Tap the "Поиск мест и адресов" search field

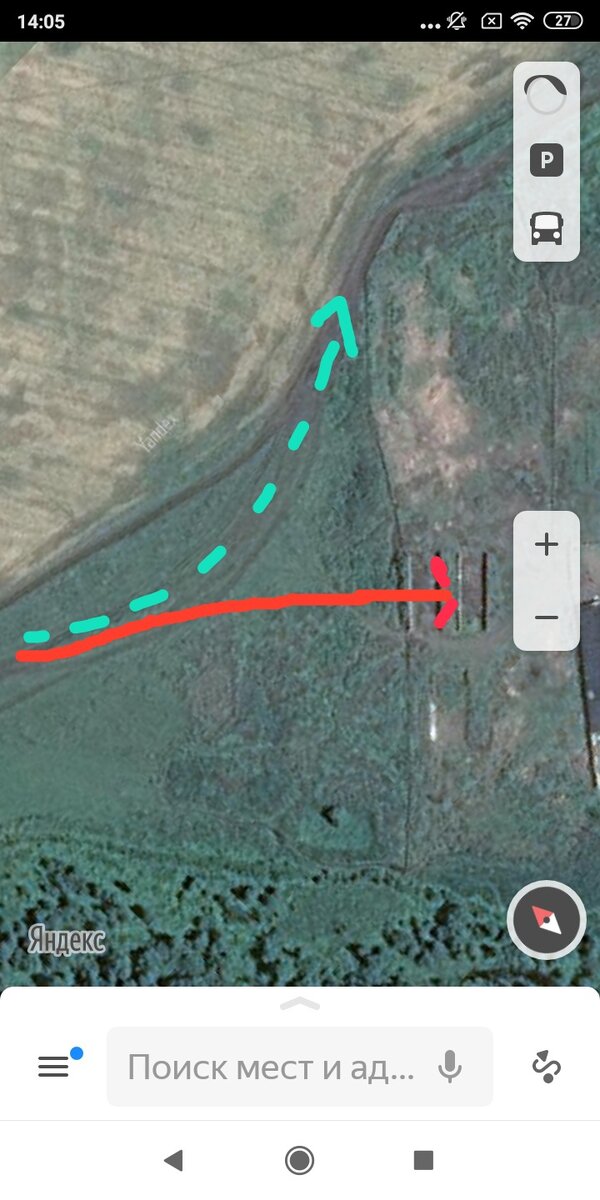[x=270, y=1067]
